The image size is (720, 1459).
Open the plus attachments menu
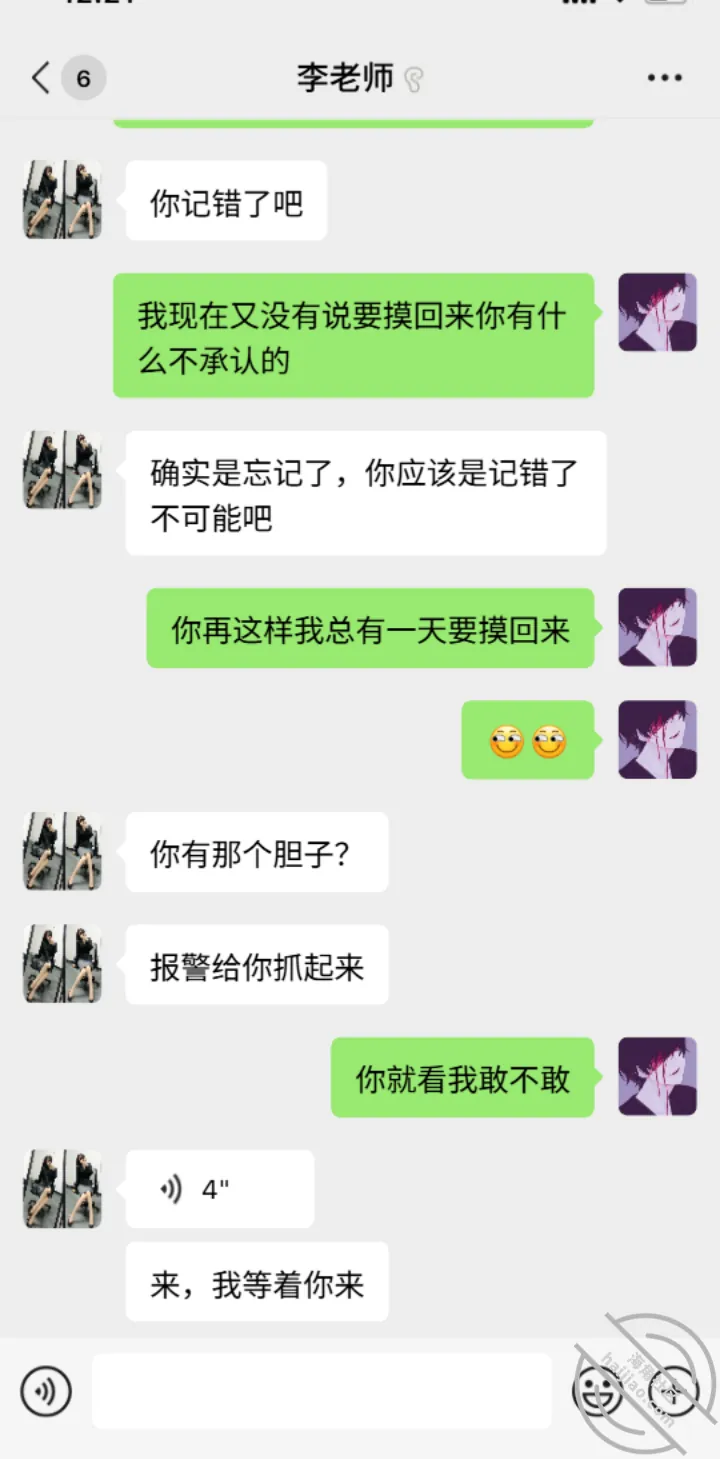(673, 1391)
